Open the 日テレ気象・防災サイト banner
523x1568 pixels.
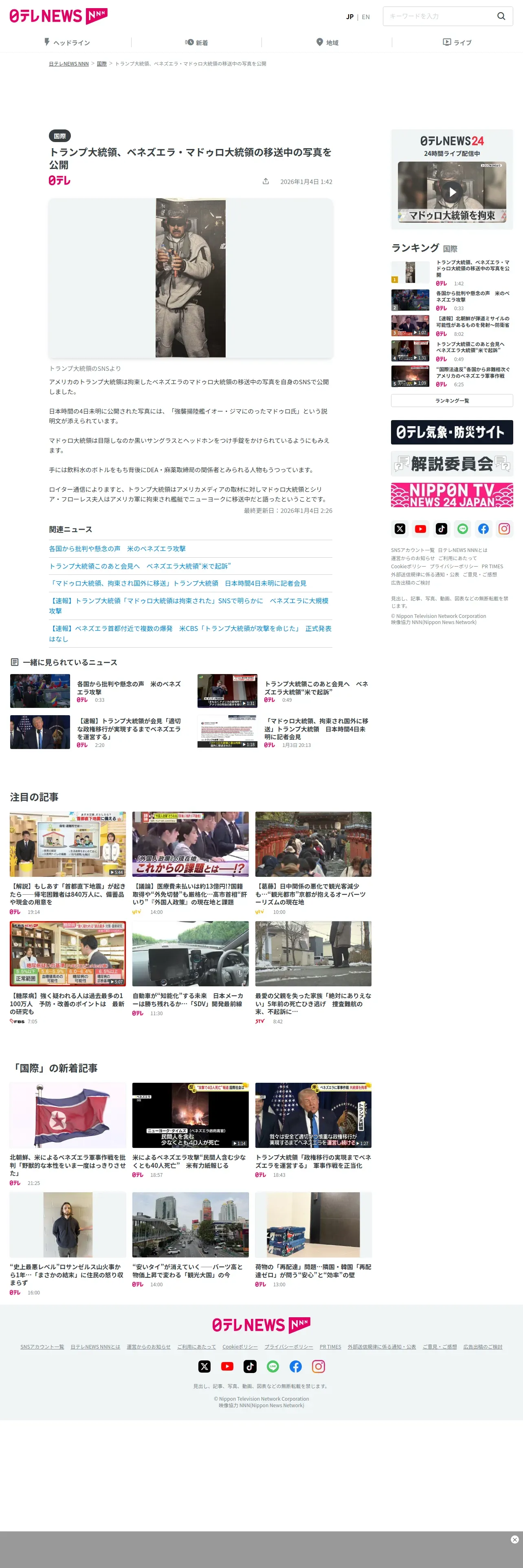(452, 432)
